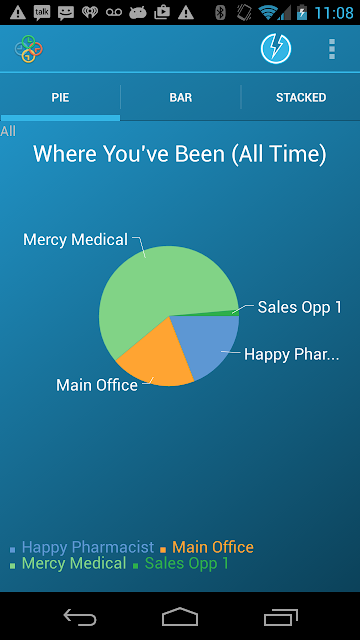This screenshot has width=360, height=640.
Task: Switch to the STACKED tab
Action: pyautogui.click(x=301, y=98)
